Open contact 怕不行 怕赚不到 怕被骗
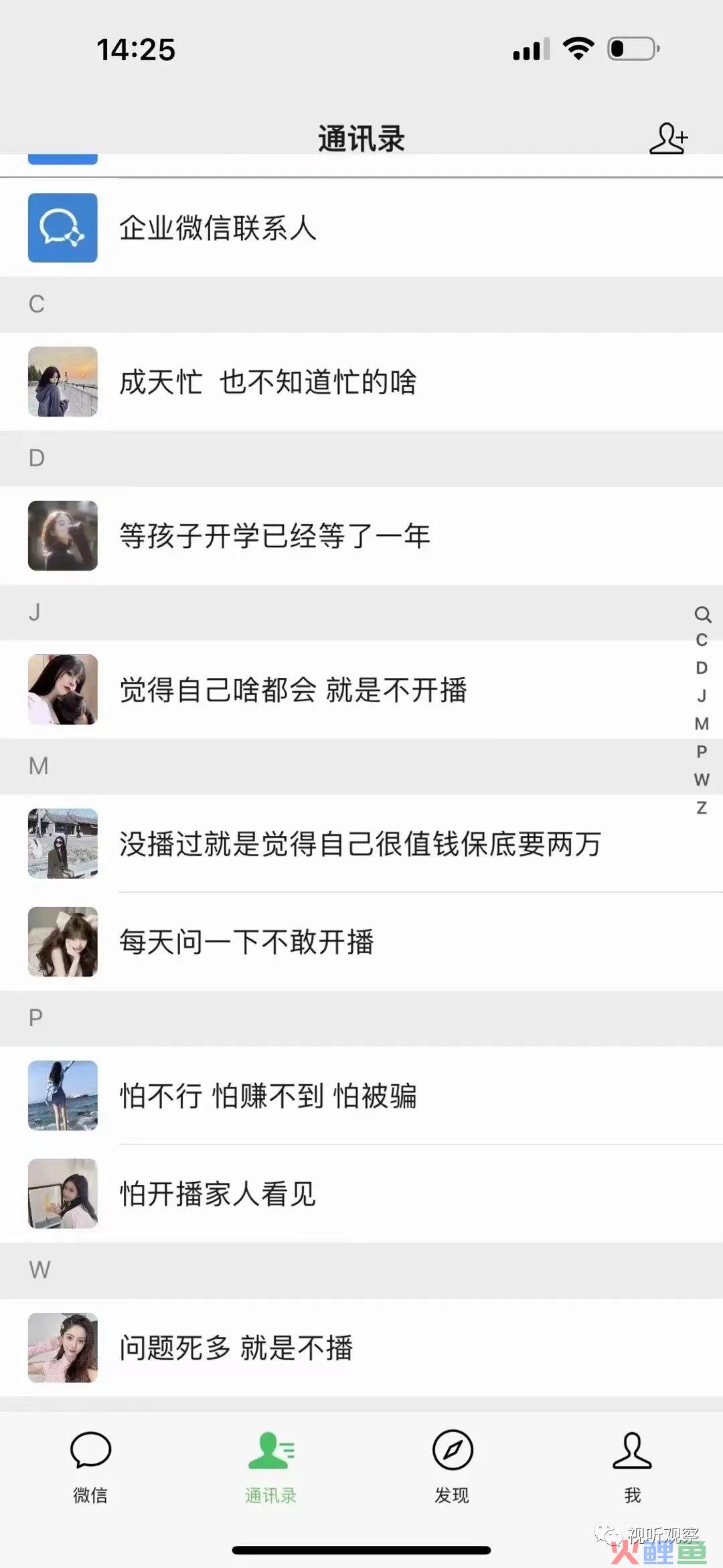 pyautogui.click(x=361, y=1096)
